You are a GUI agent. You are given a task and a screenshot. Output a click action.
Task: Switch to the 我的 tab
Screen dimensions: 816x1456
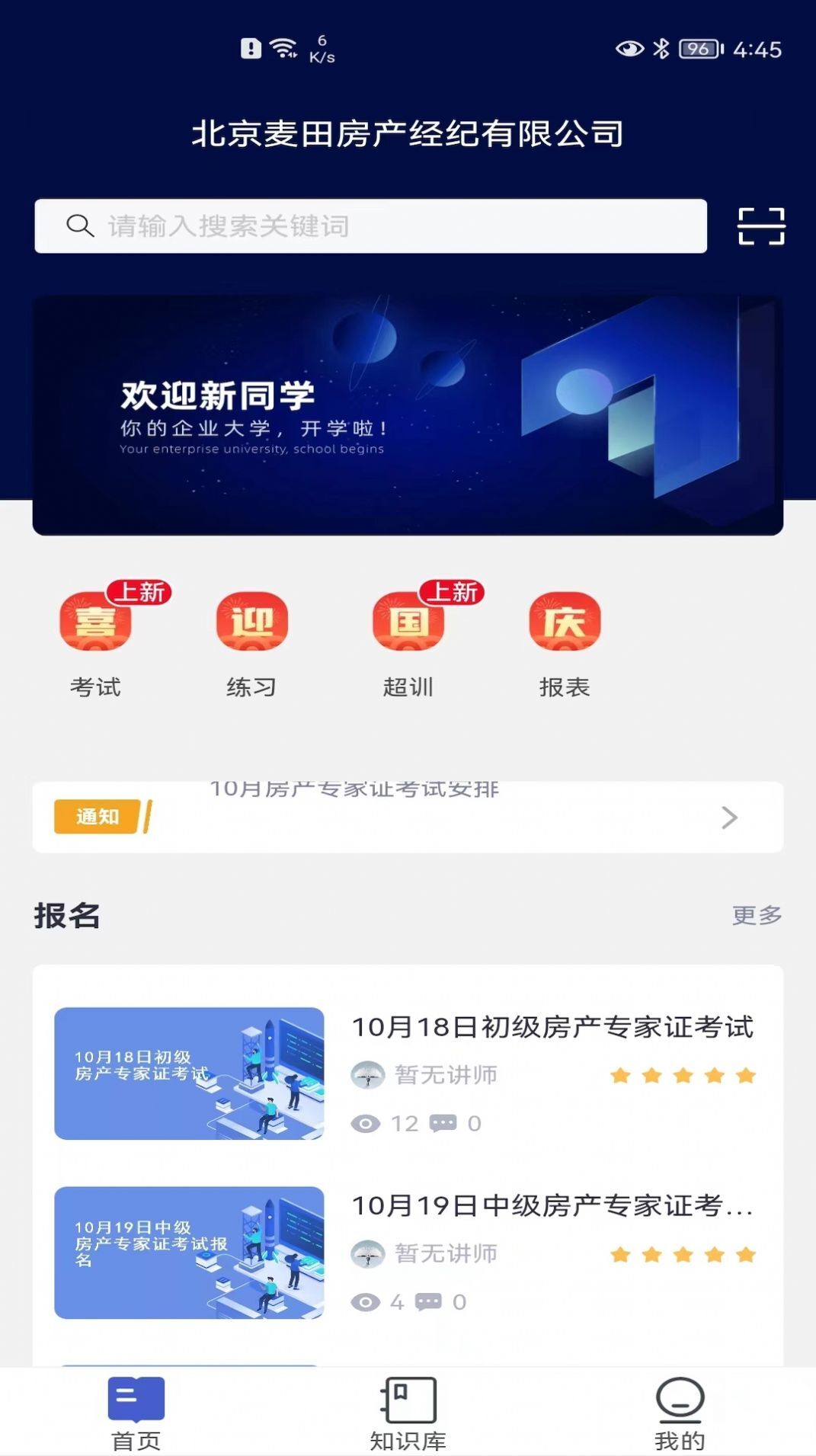[x=680, y=1413]
